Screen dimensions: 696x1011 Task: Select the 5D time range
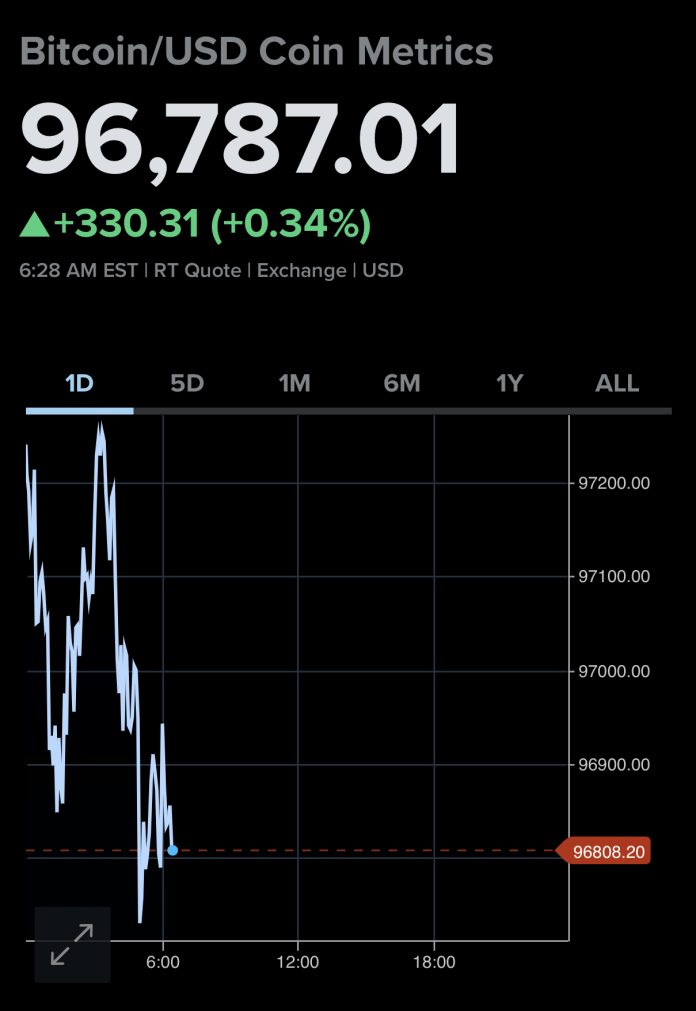point(187,384)
